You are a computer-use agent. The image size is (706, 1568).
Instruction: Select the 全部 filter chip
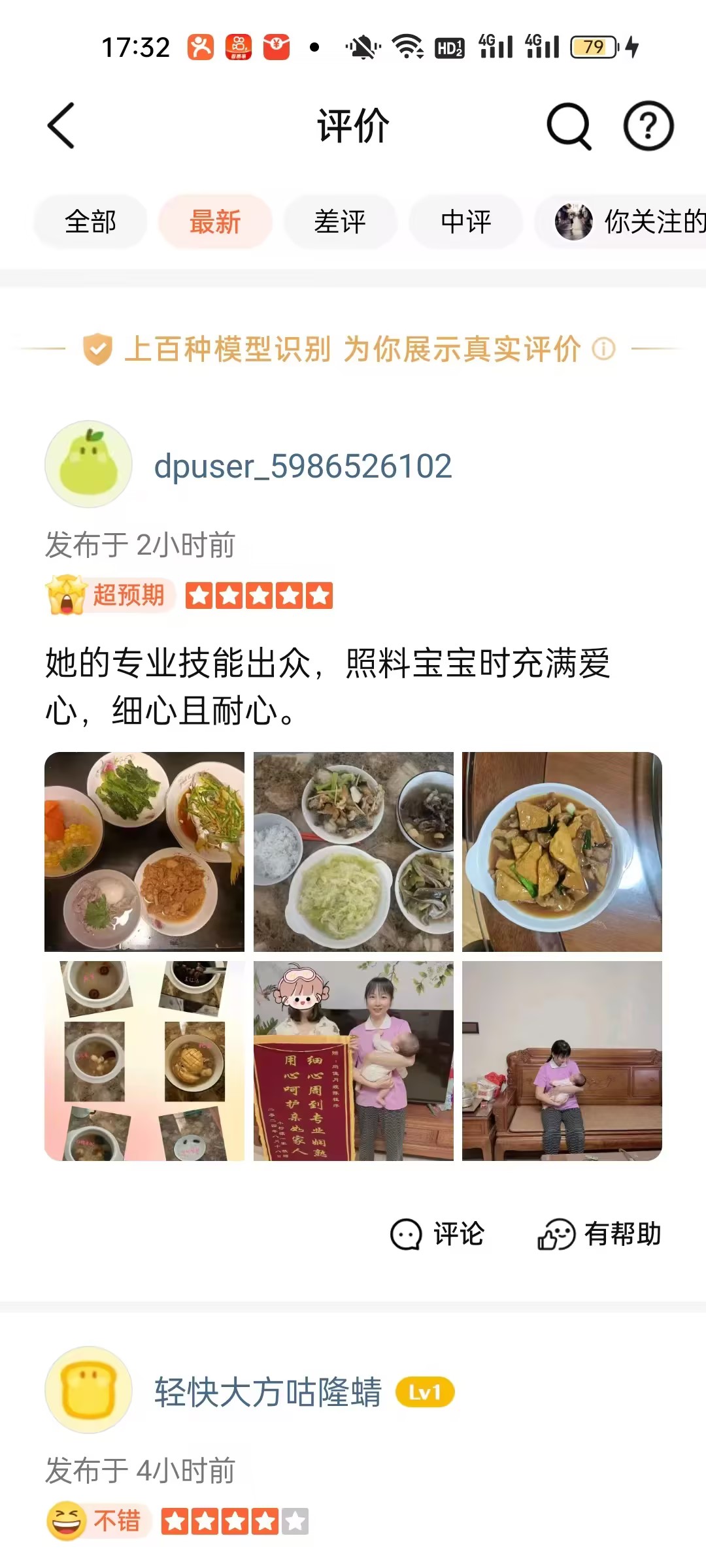[90, 221]
